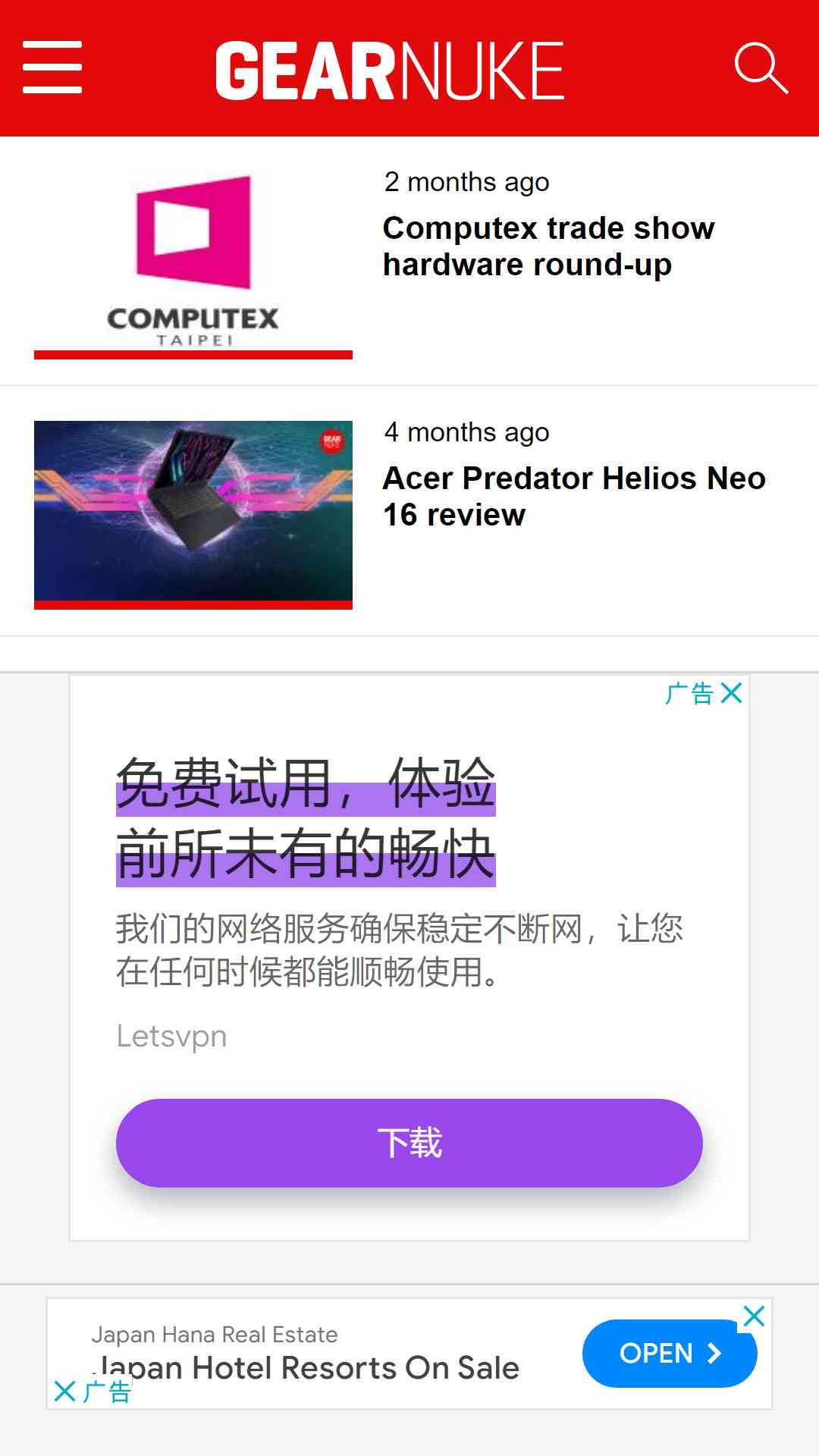Tap the purple 下载 download button
This screenshot has width=819, height=1456.
coord(409,1143)
